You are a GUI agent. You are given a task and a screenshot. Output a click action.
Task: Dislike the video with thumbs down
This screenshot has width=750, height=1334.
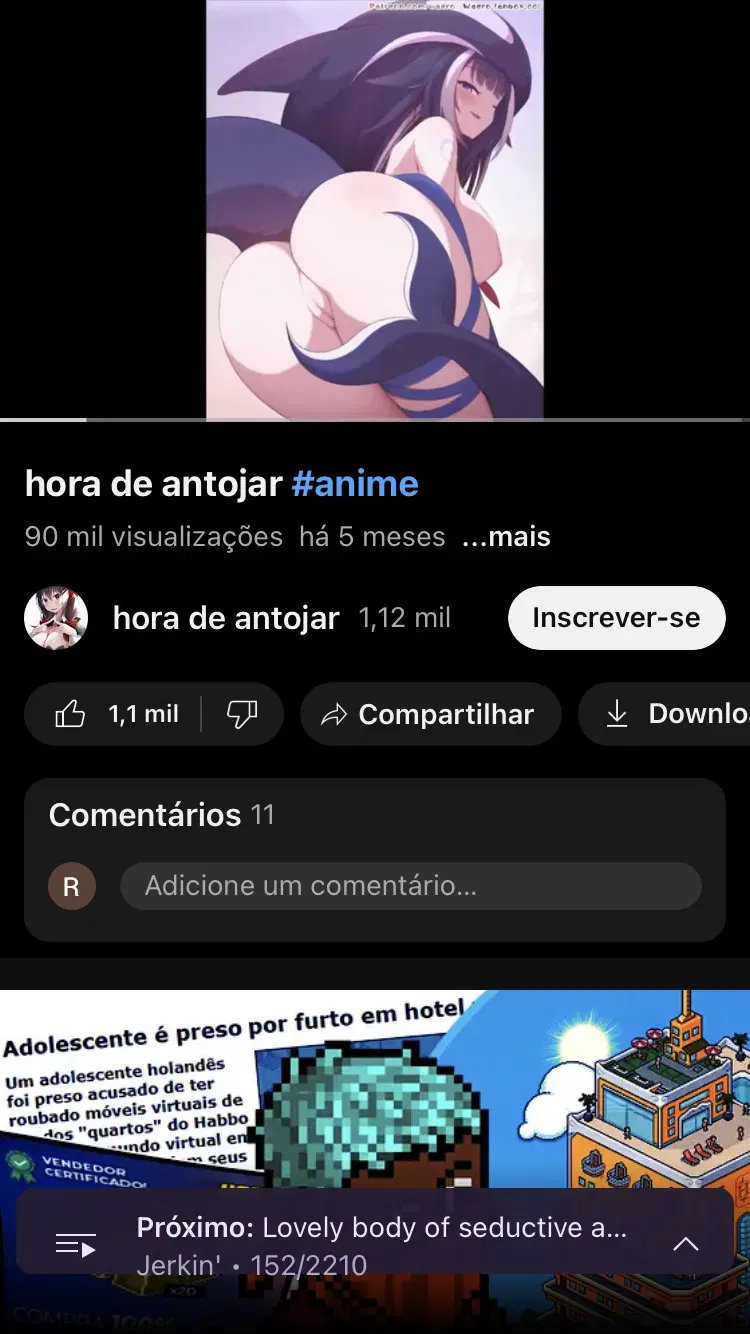[243, 714]
